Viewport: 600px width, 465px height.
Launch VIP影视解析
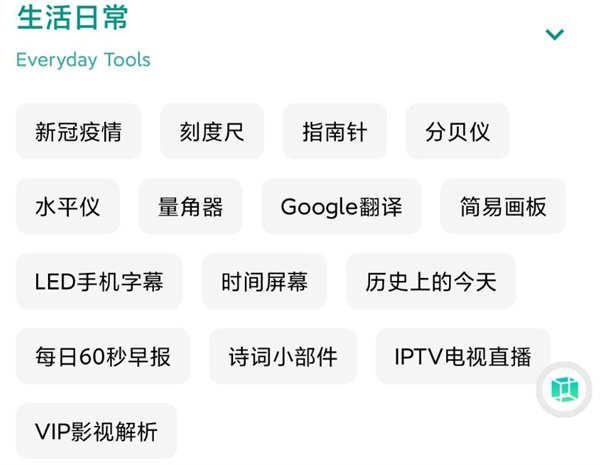point(97,432)
